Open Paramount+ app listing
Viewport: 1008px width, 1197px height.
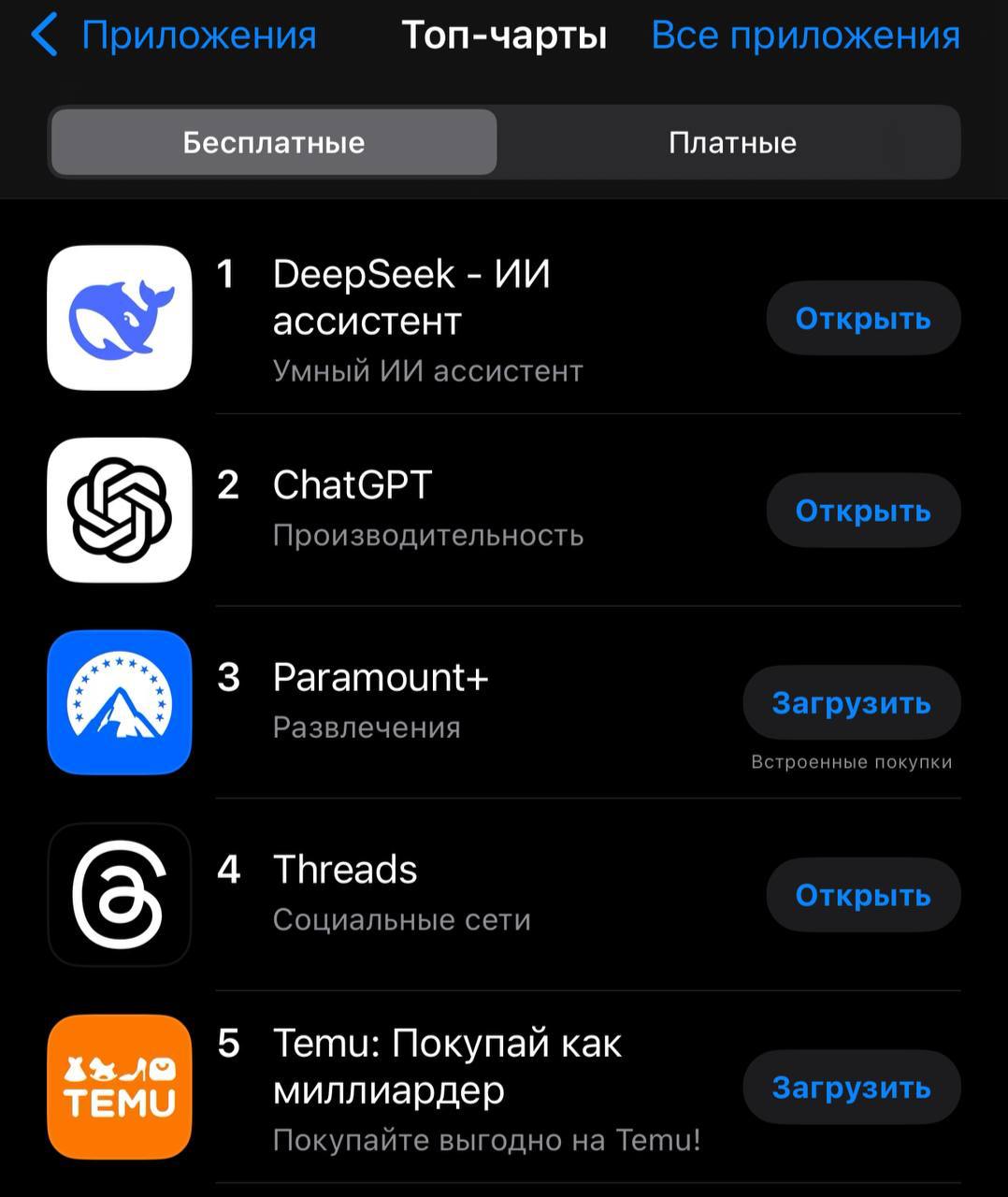click(380, 679)
